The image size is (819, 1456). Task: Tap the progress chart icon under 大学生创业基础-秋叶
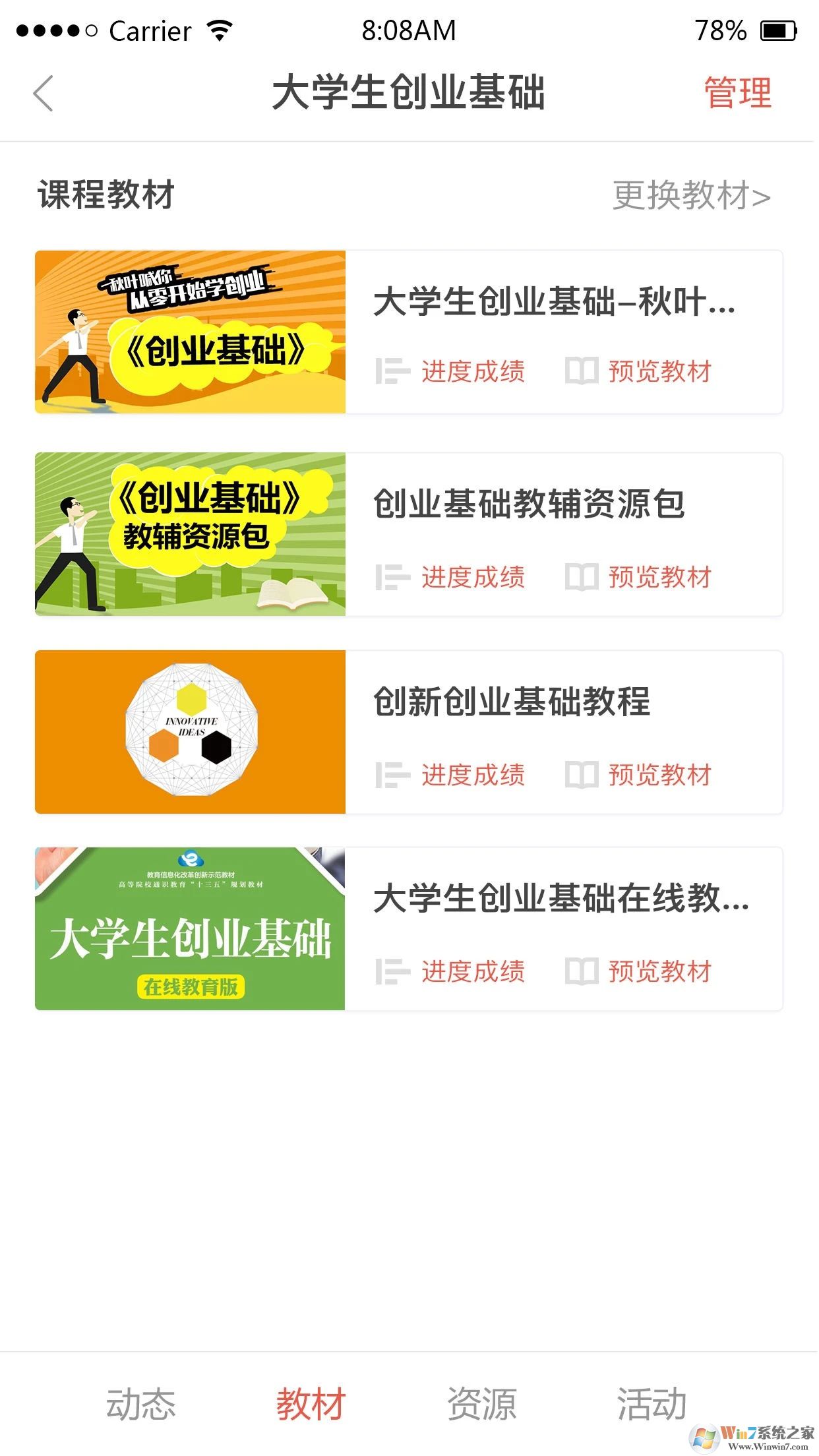394,373
